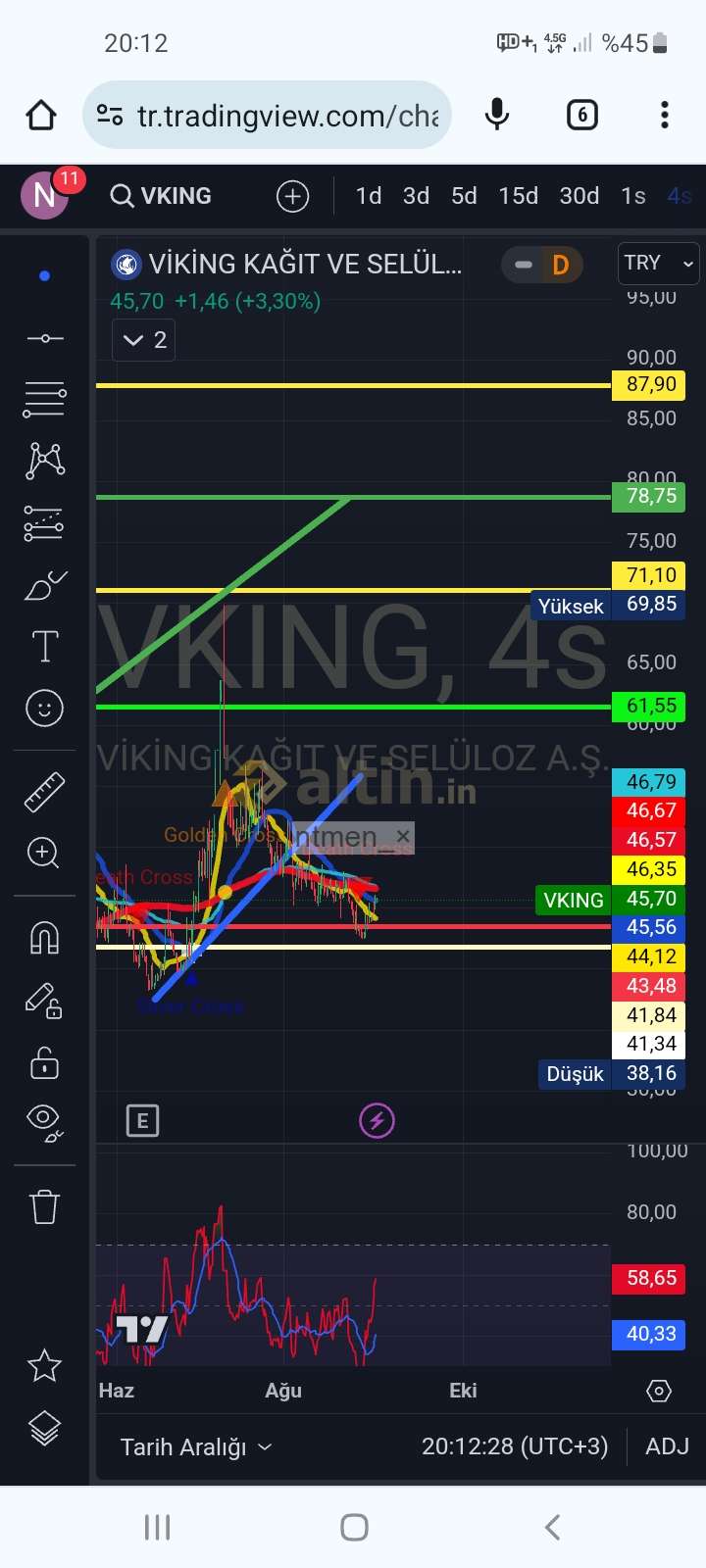706x1568 pixels.
Task: Start voice search with the microphone
Action: (497, 116)
